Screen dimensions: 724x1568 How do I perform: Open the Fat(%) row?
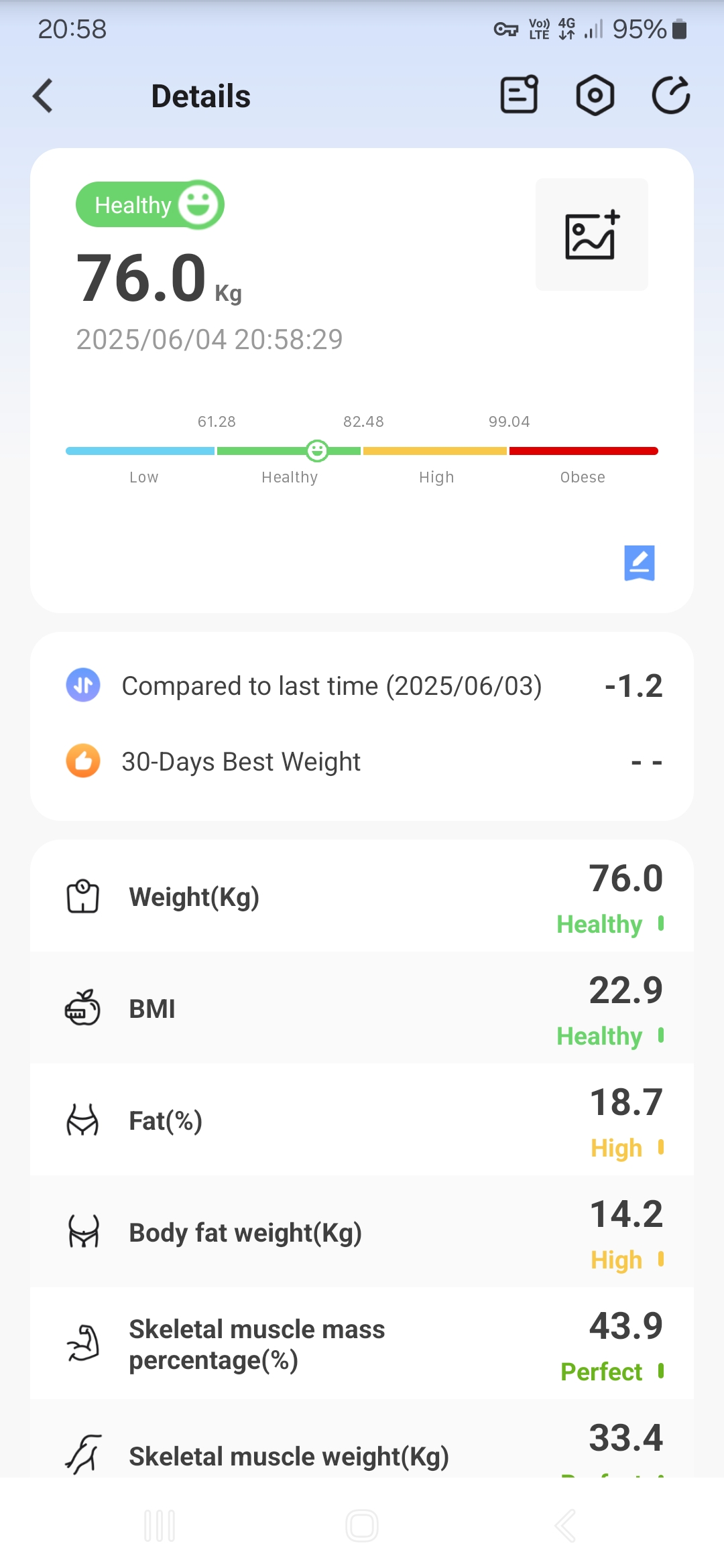point(362,1120)
